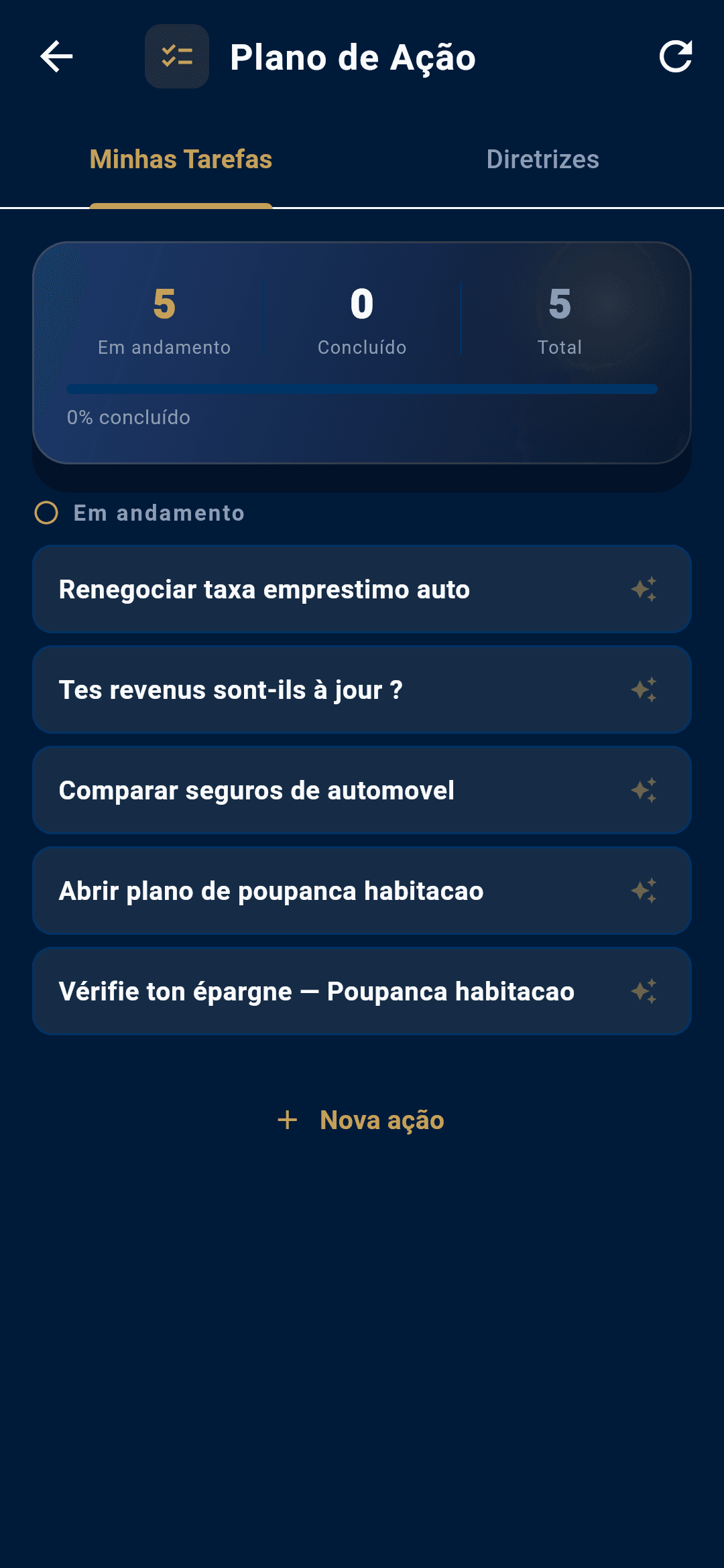Switch to the Diretrizes tab
The image size is (724, 1568).
pyautogui.click(x=543, y=159)
